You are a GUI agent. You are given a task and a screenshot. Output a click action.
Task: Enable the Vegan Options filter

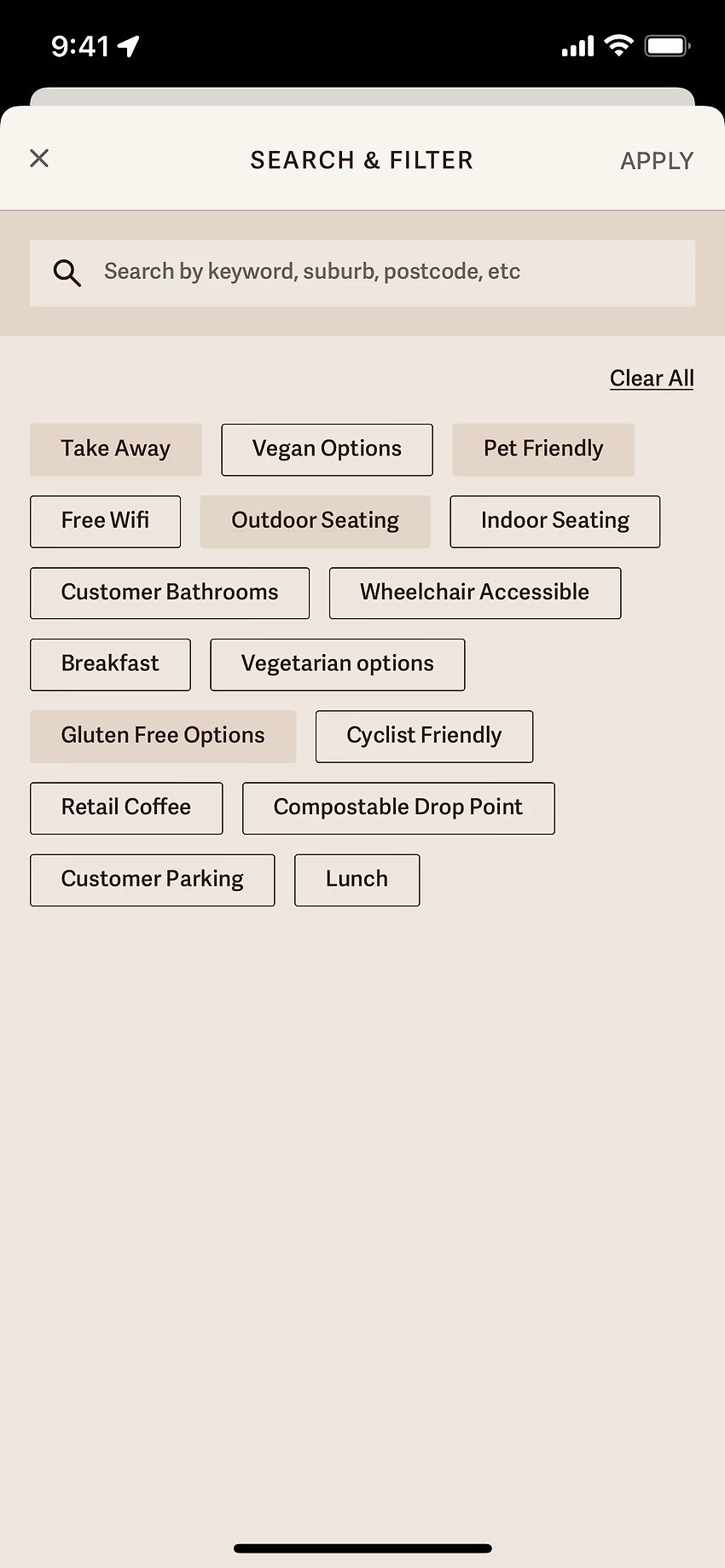pyautogui.click(x=327, y=449)
